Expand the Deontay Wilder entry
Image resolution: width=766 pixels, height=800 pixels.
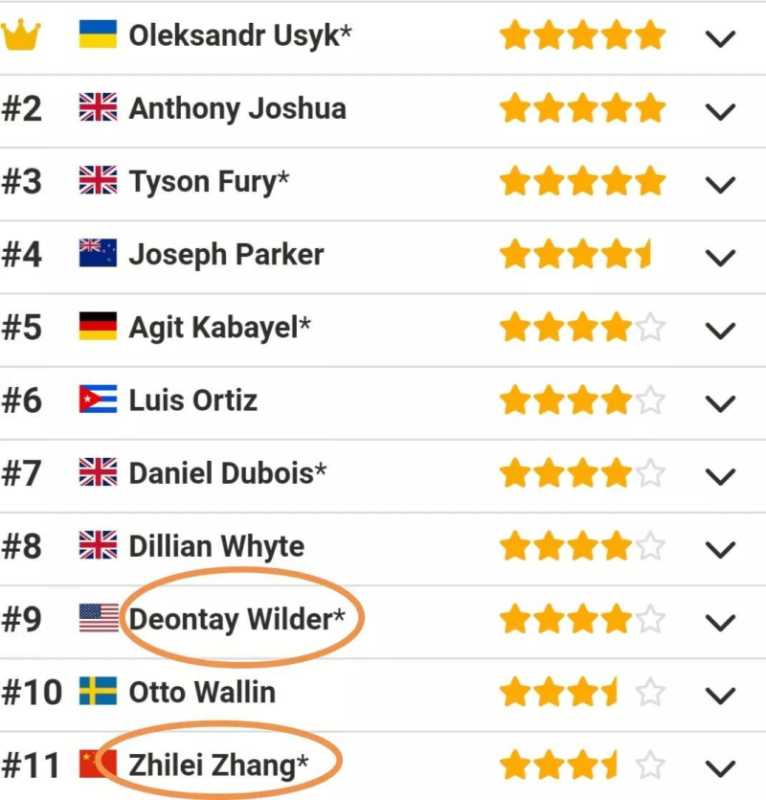coord(720,622)
